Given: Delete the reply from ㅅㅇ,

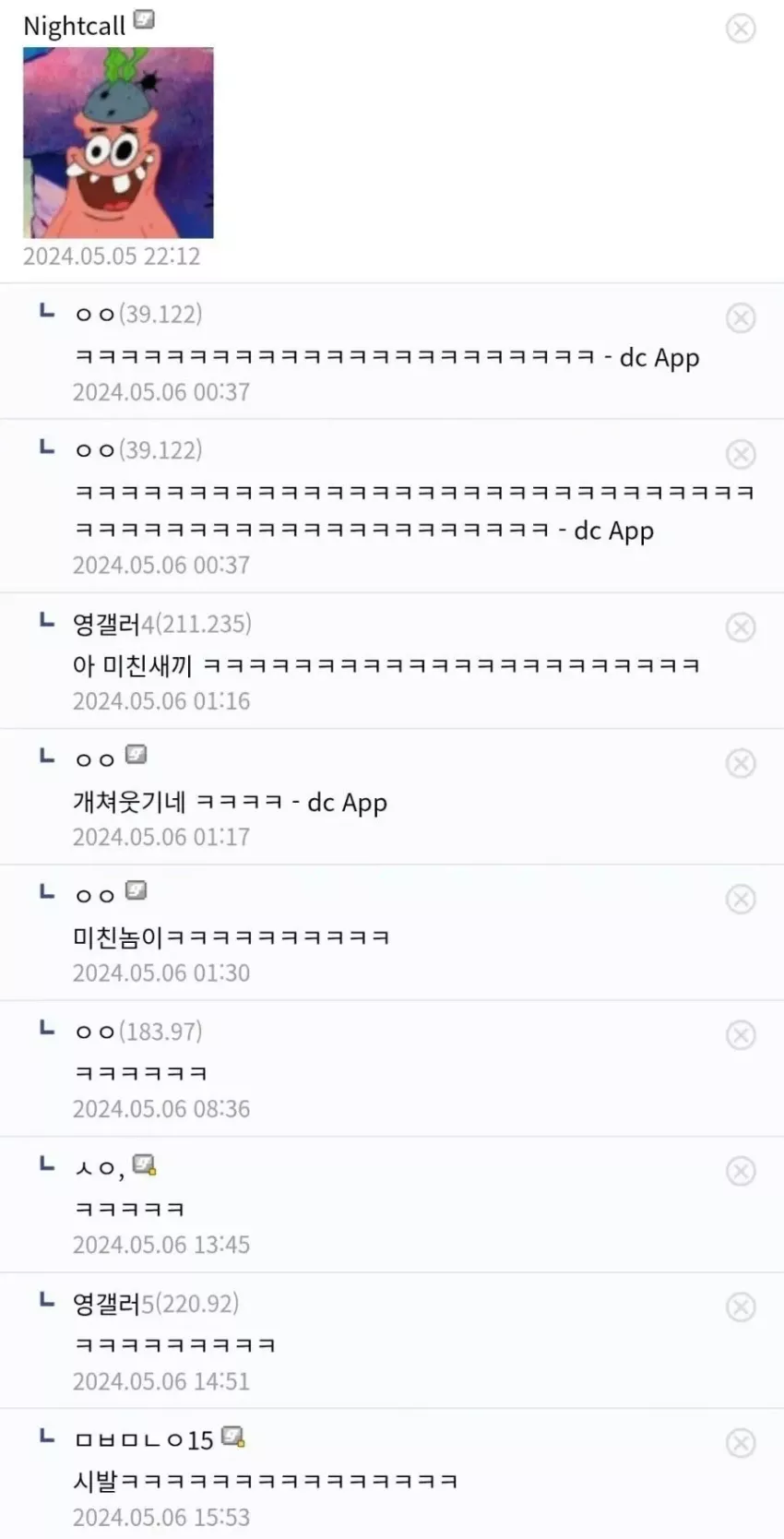Looking at the screenshot, I should point(741,1171).
